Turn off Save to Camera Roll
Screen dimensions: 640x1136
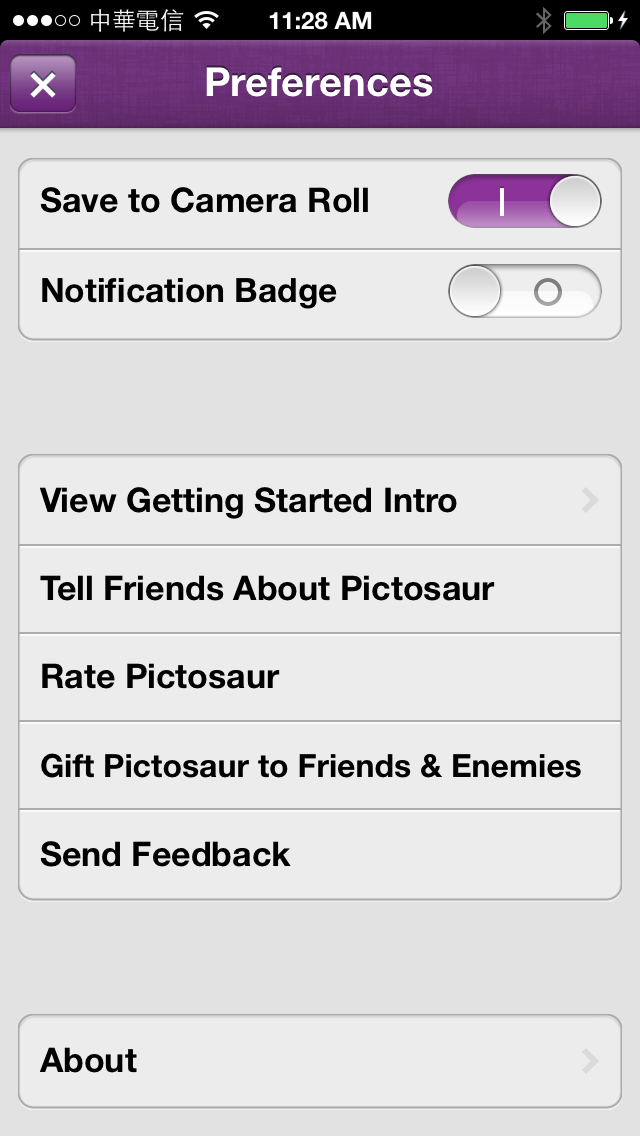[x=524, y=202]
